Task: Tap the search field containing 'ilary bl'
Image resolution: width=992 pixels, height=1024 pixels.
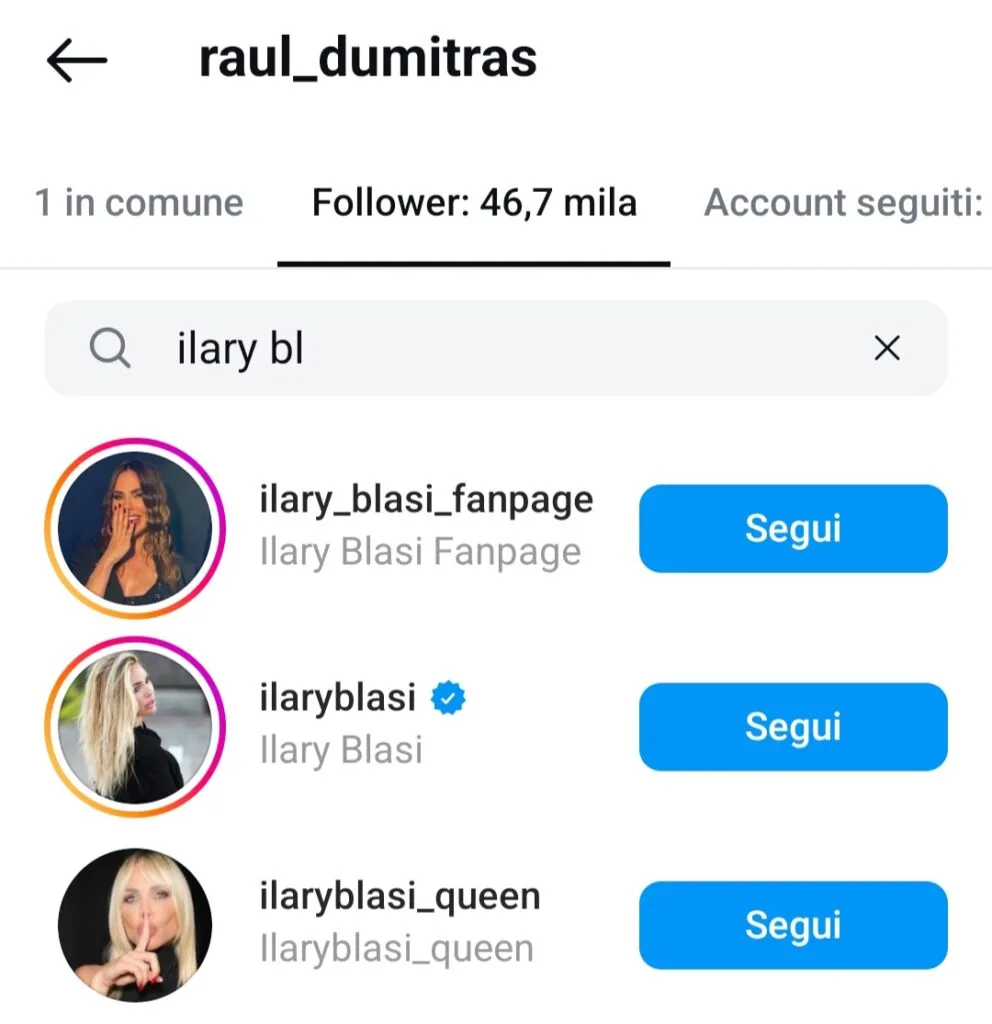Action: coord(480,349)
